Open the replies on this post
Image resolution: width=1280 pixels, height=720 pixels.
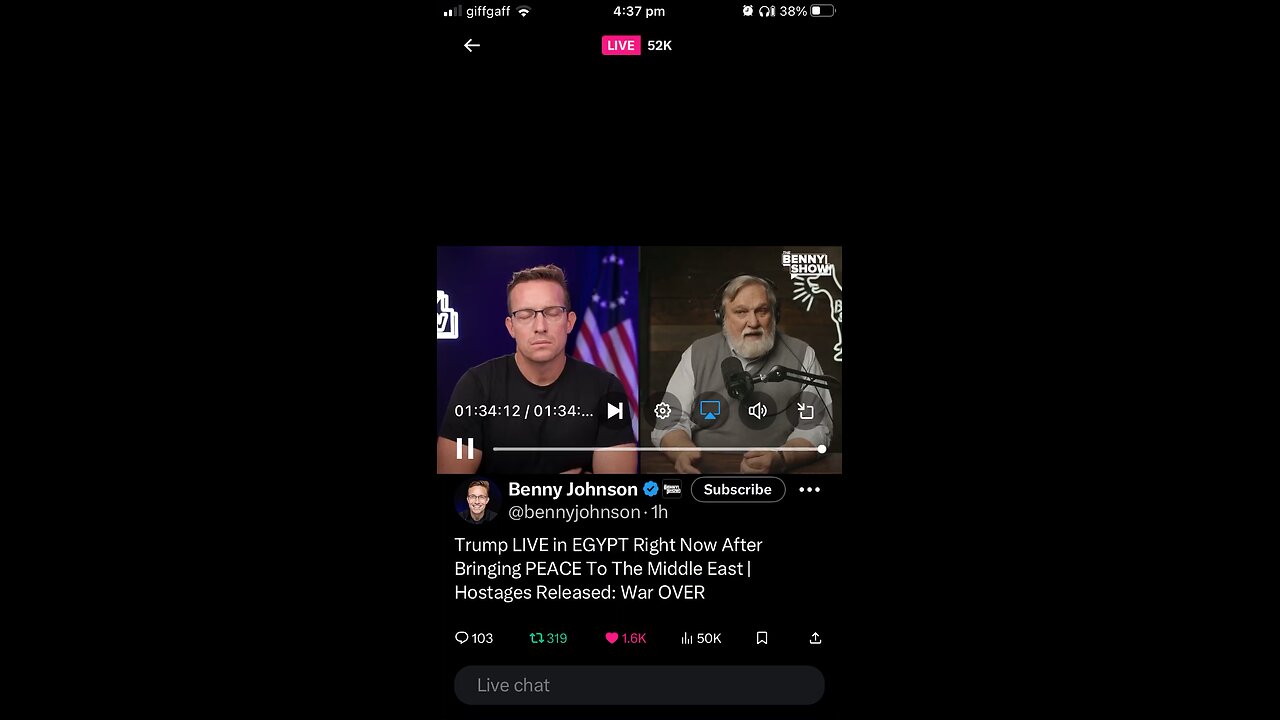point(474,638)
